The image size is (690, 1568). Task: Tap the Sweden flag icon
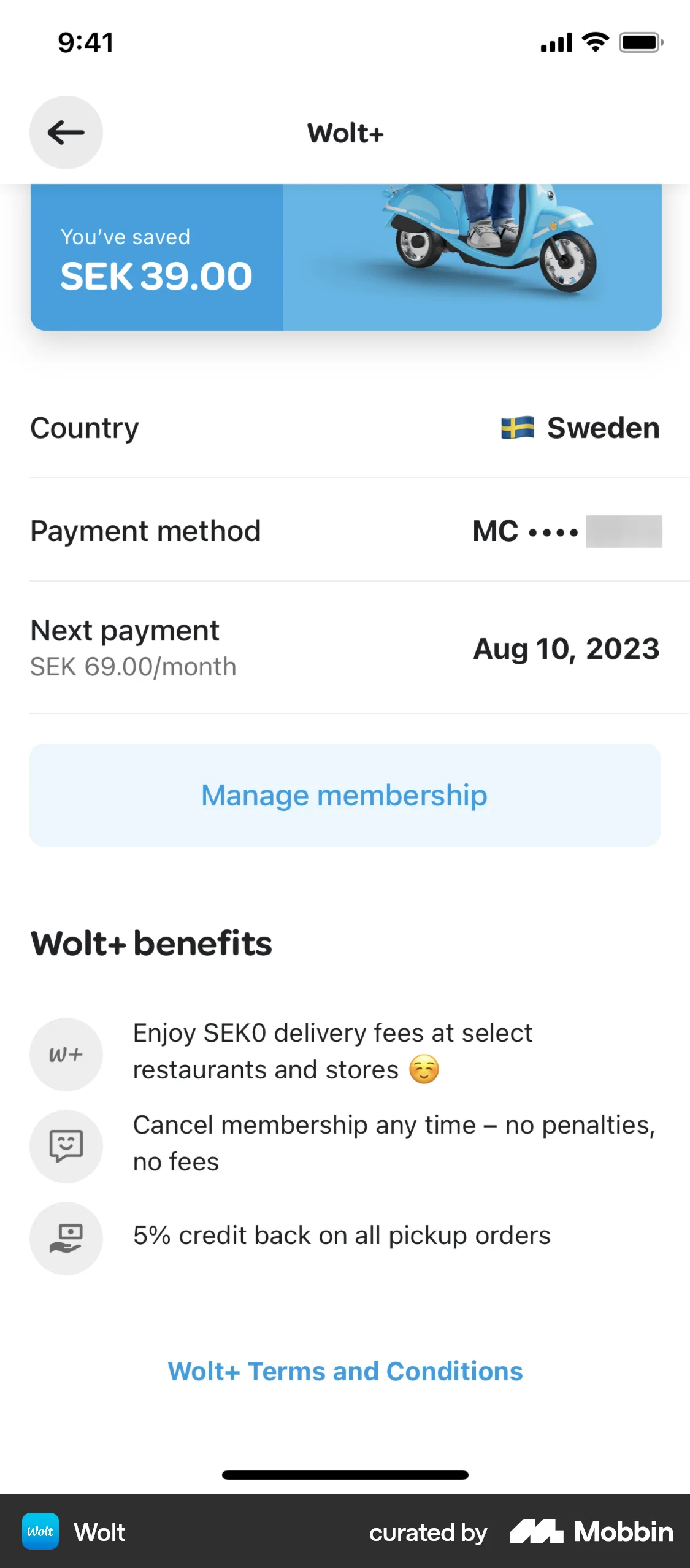pyautogui.click(x=516, y=428)
